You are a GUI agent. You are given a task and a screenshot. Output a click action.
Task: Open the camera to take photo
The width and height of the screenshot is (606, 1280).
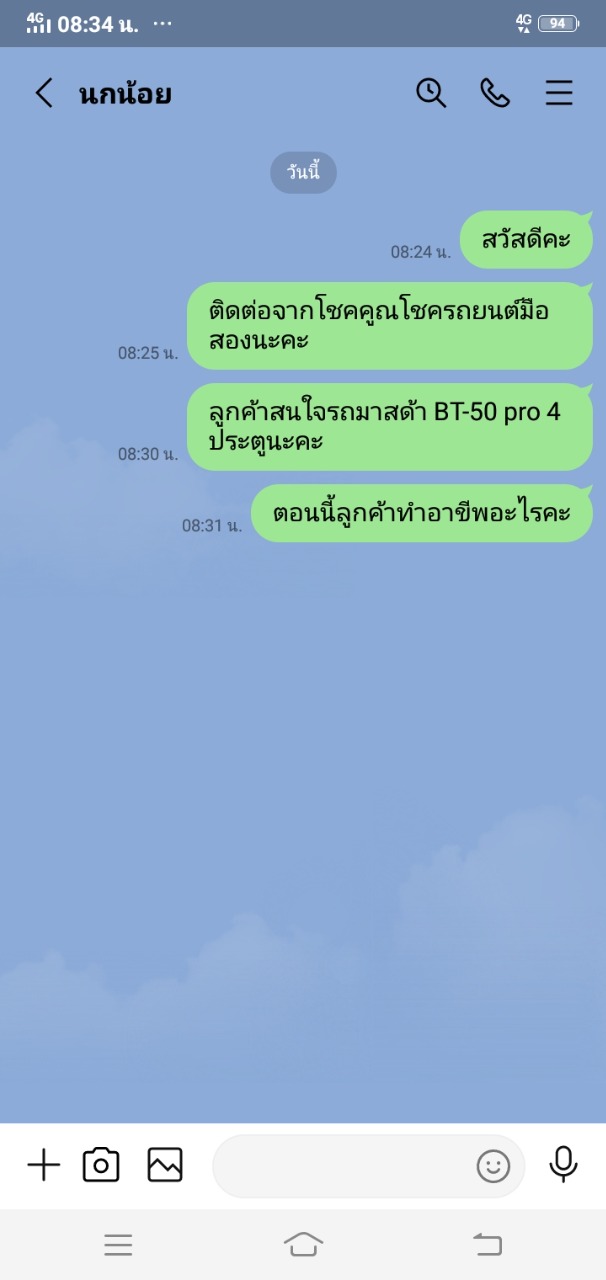pyautogui.click(x=101, y=1165)
